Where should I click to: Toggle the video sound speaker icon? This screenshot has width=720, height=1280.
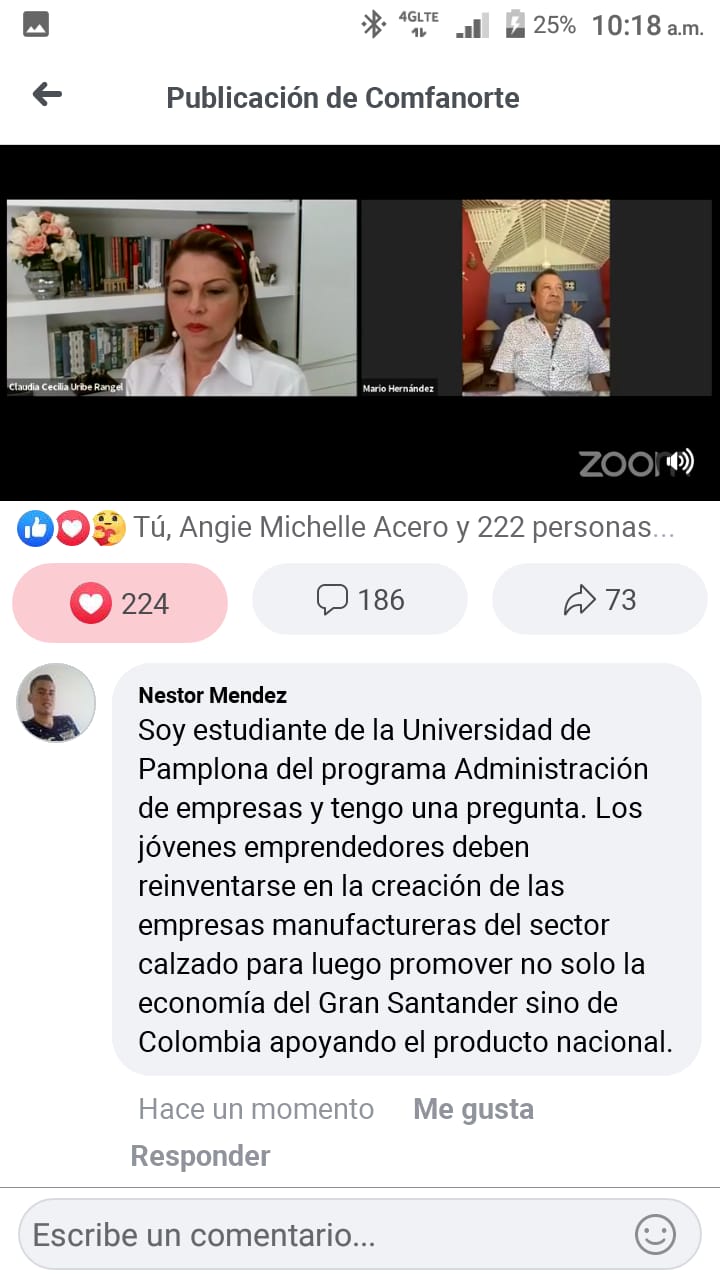click(681, 461)
